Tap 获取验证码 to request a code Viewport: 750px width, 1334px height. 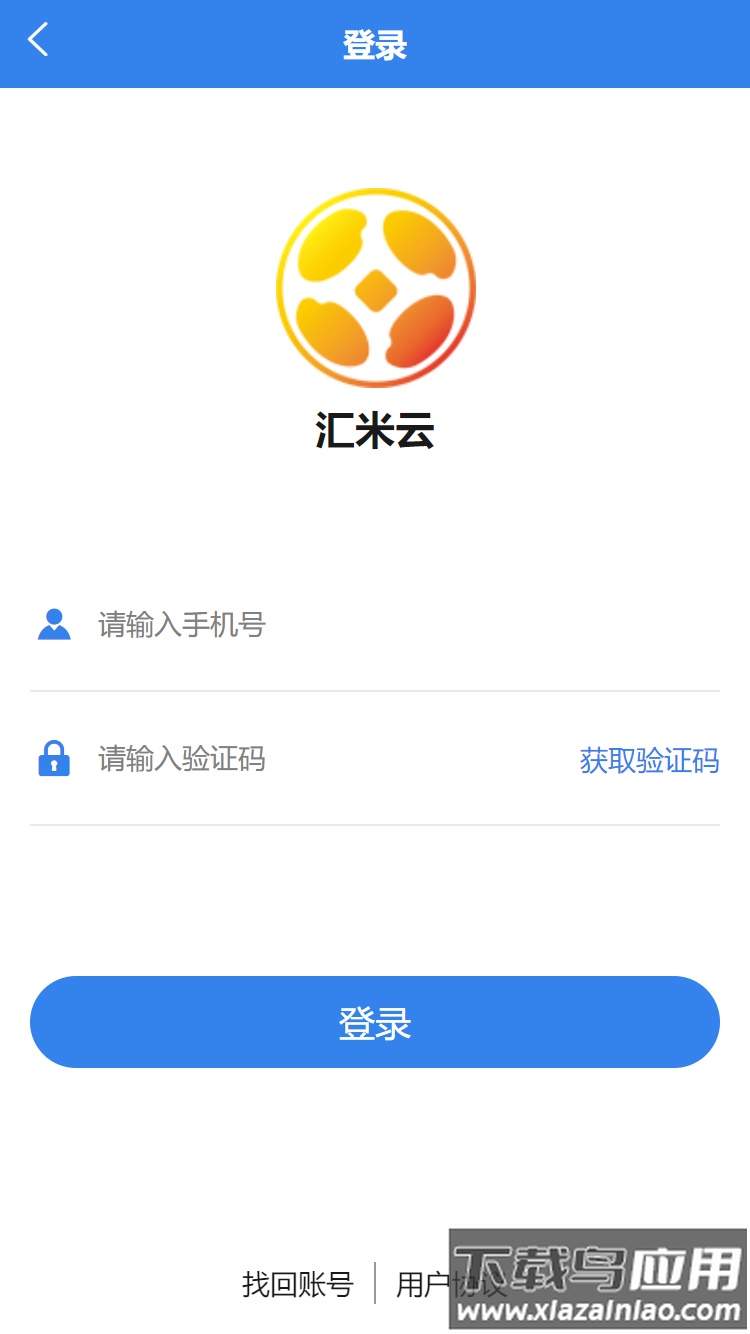(650, 760)
